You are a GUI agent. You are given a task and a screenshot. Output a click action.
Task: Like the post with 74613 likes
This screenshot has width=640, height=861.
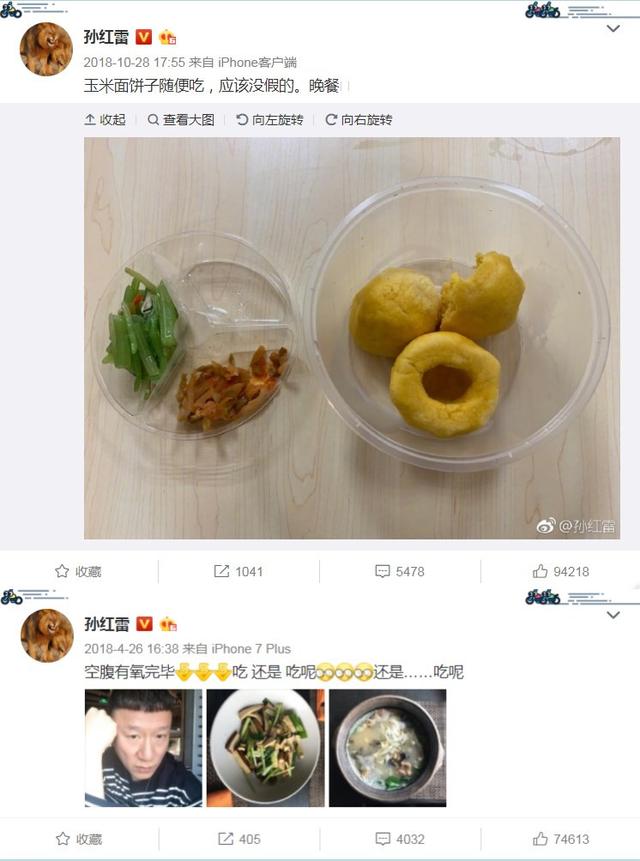560,839
